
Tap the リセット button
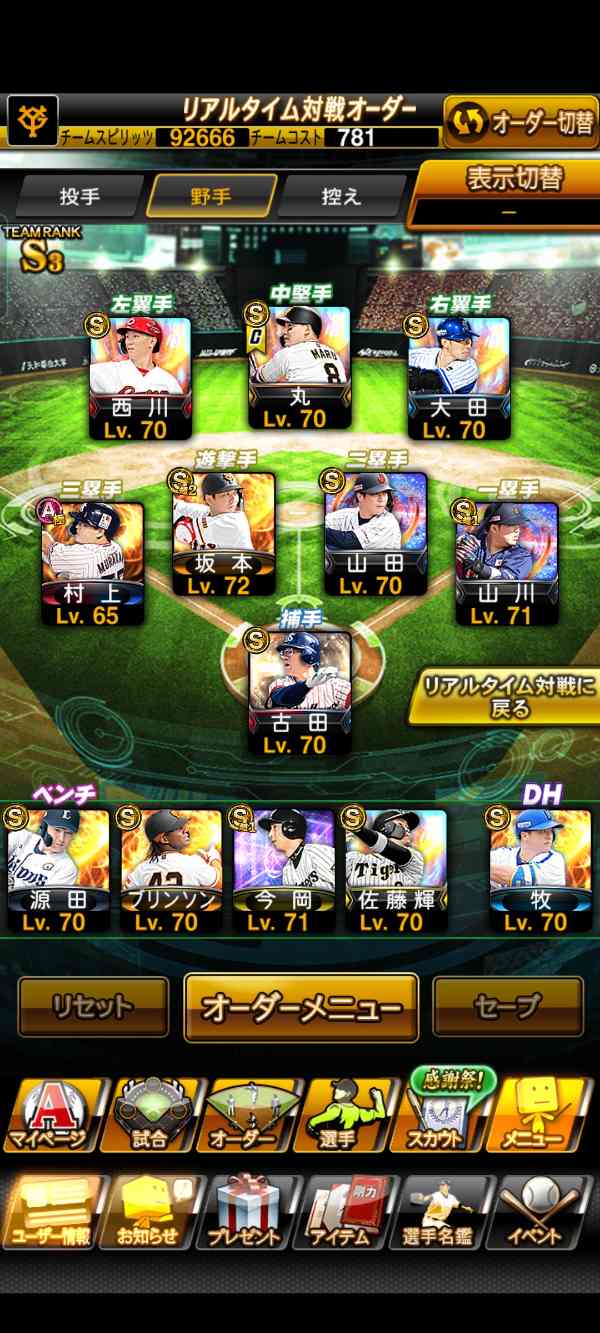[92, 1006]
